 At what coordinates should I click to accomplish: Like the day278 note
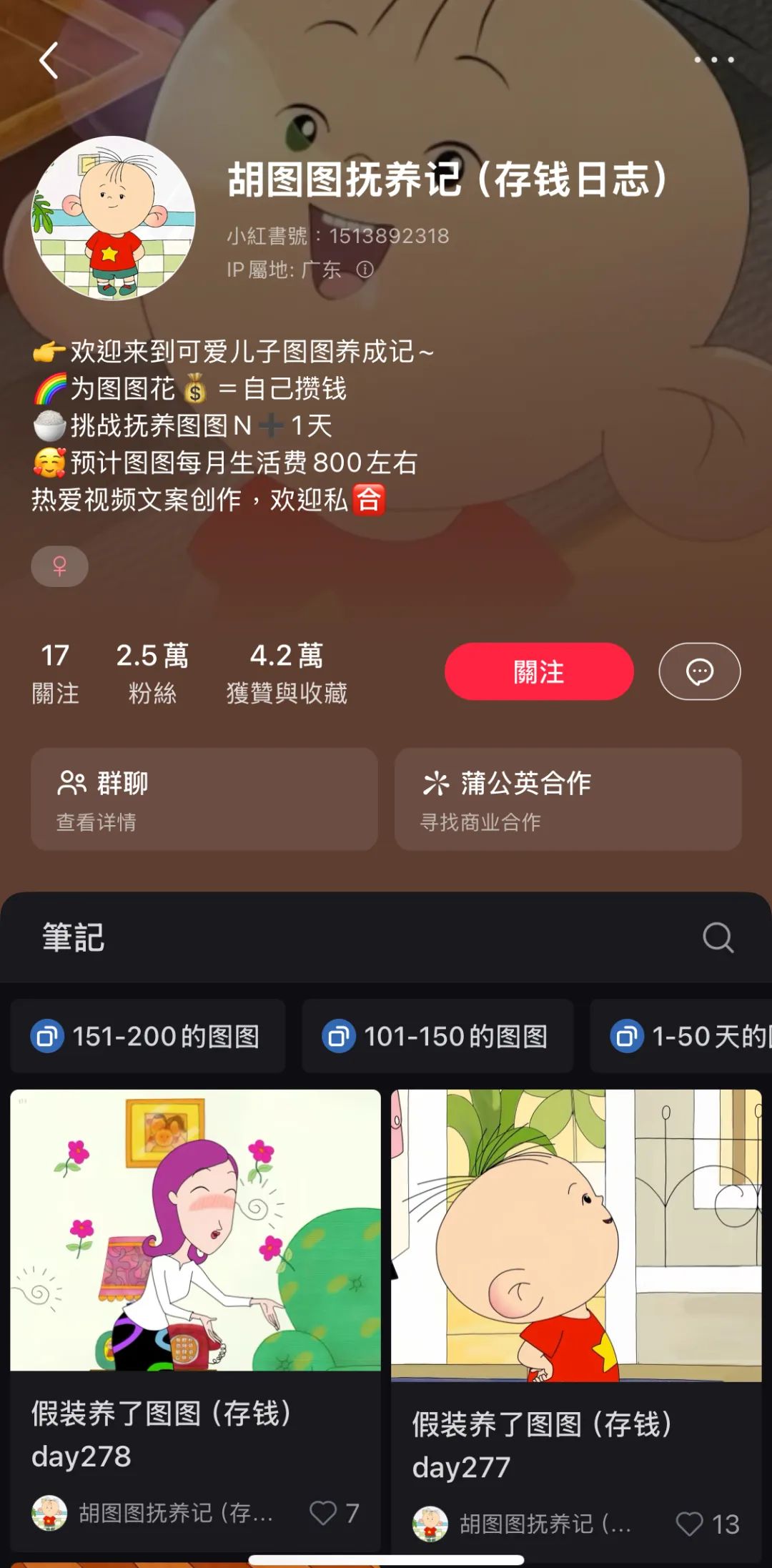[334, 1512]
